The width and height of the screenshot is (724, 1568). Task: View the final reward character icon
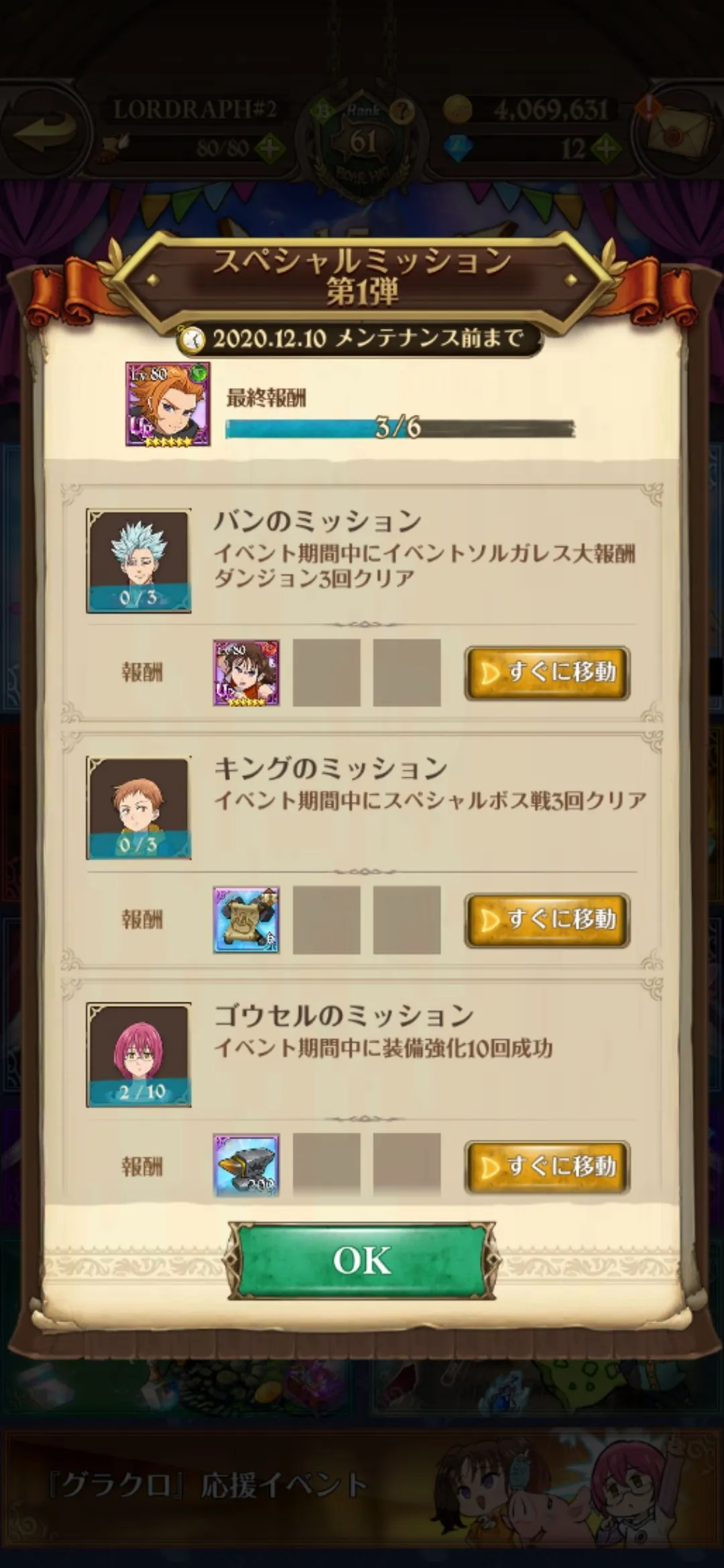click(168, 404)
